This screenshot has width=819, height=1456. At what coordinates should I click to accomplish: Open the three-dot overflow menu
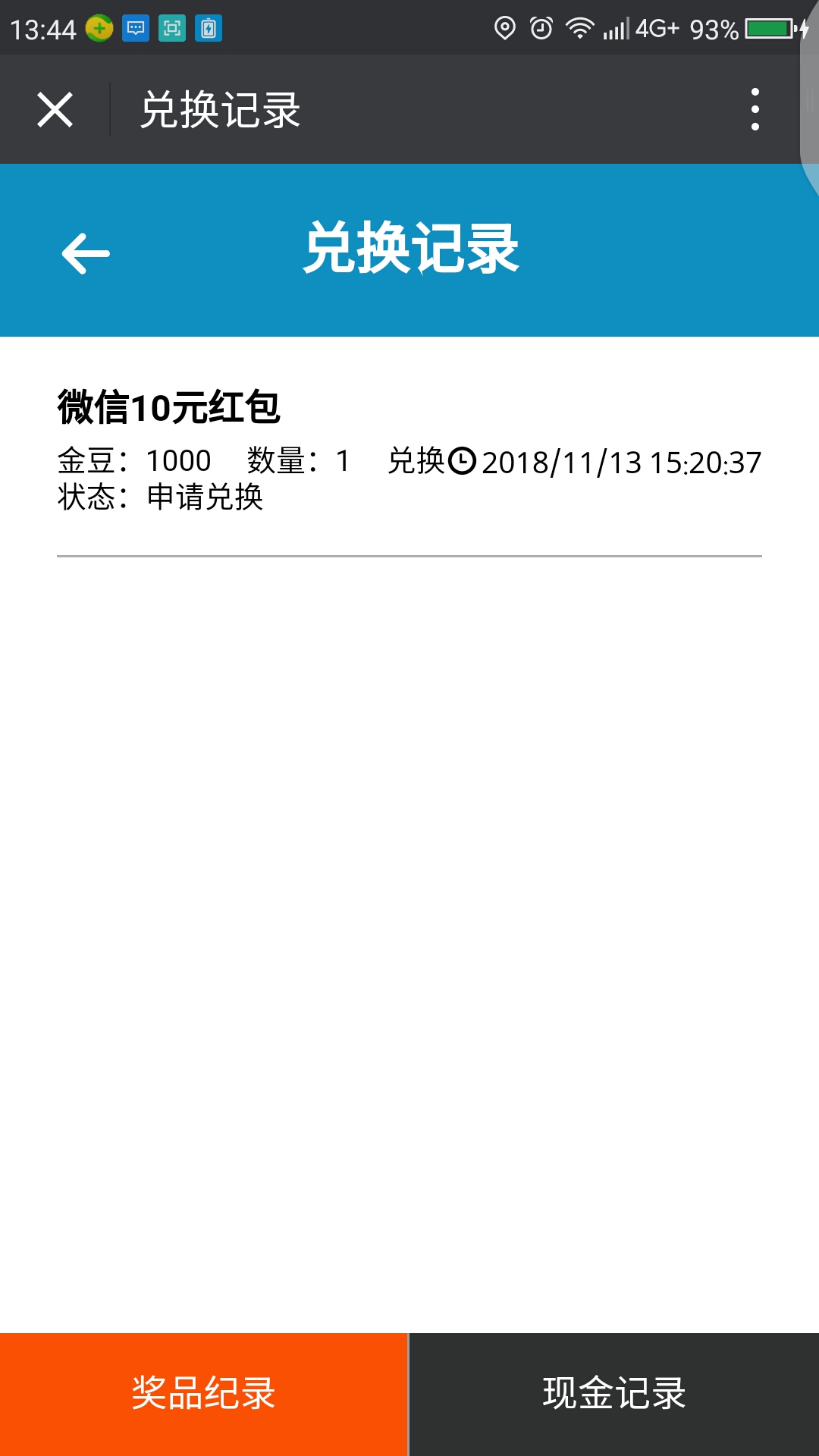tap(755, 109)
